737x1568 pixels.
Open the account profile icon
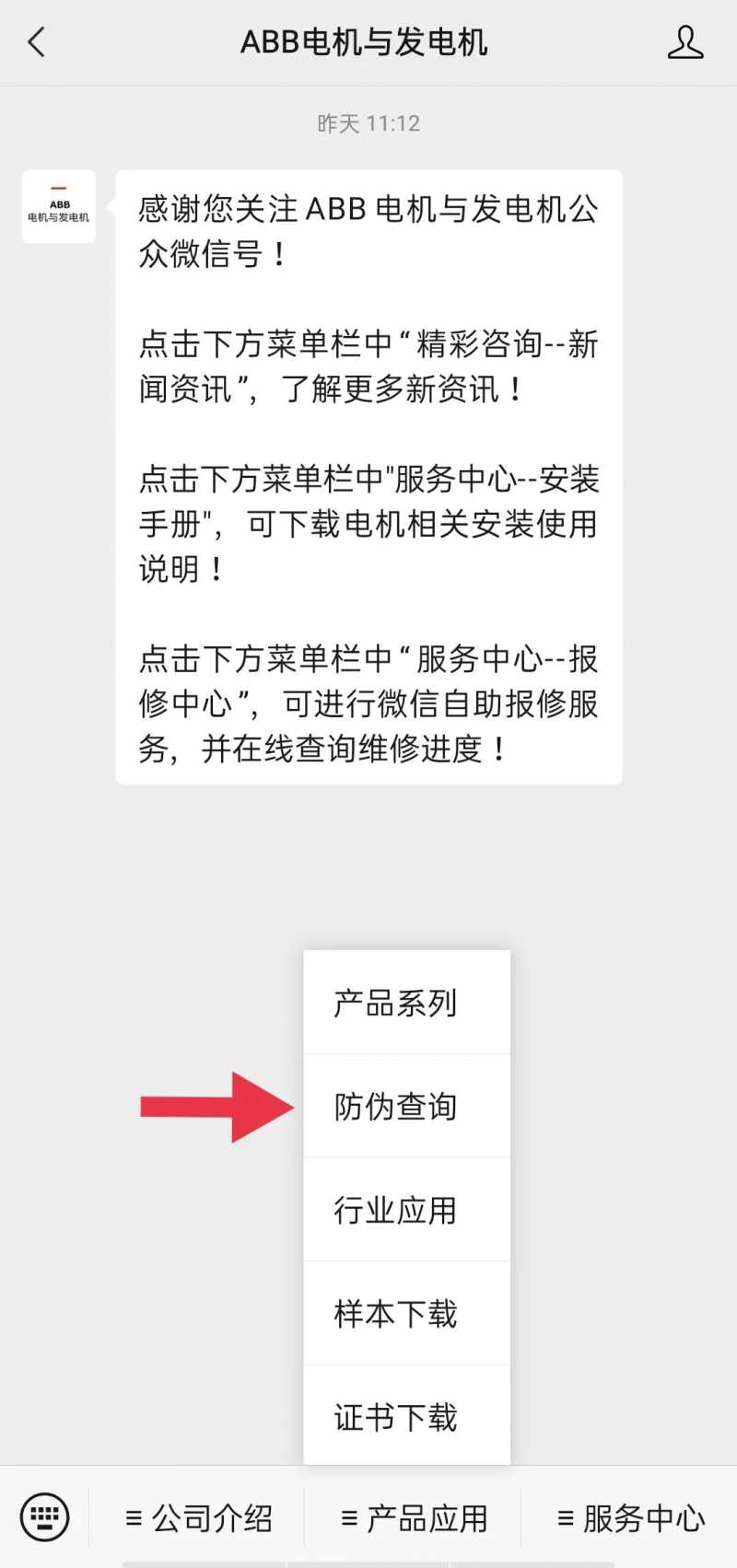coord(684,43)
